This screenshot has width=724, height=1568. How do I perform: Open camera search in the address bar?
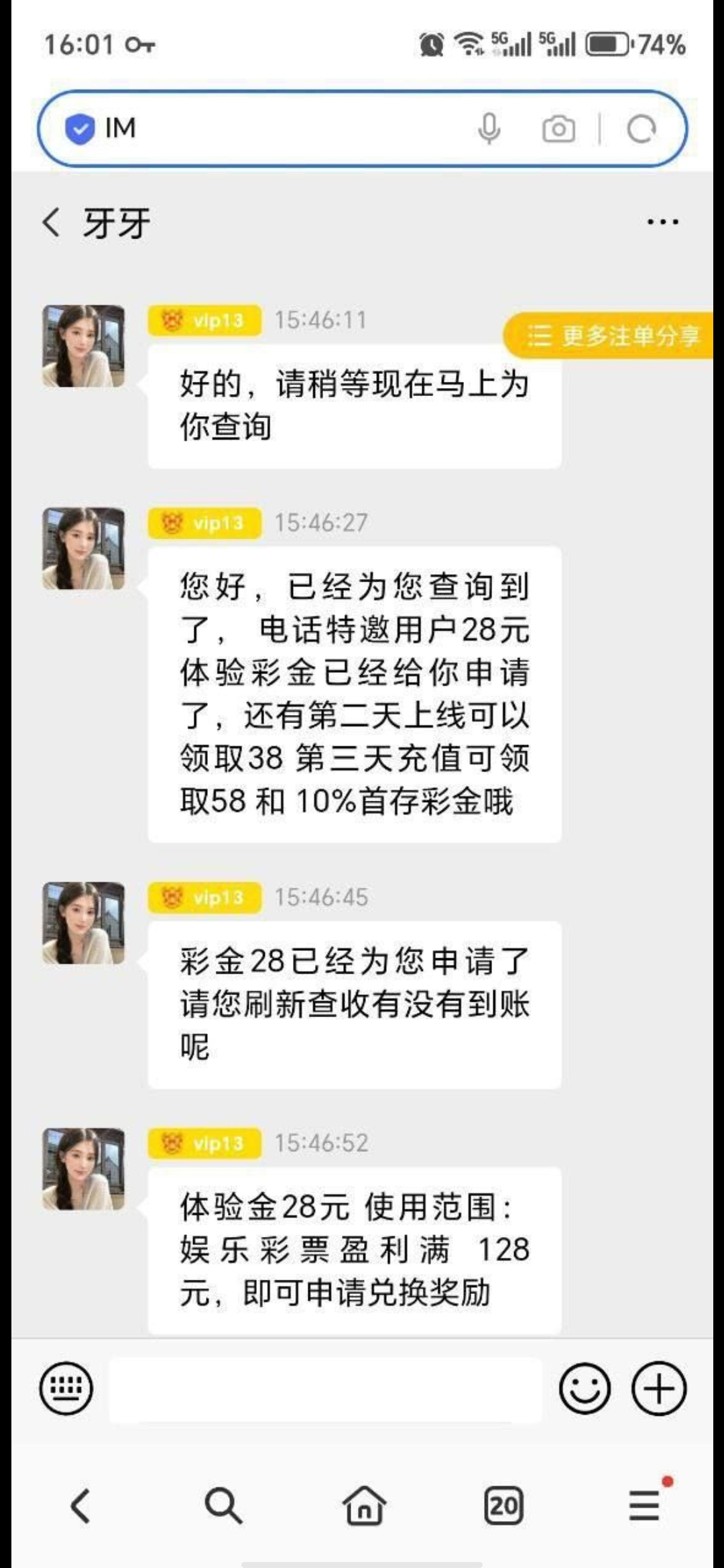[558, 129]
